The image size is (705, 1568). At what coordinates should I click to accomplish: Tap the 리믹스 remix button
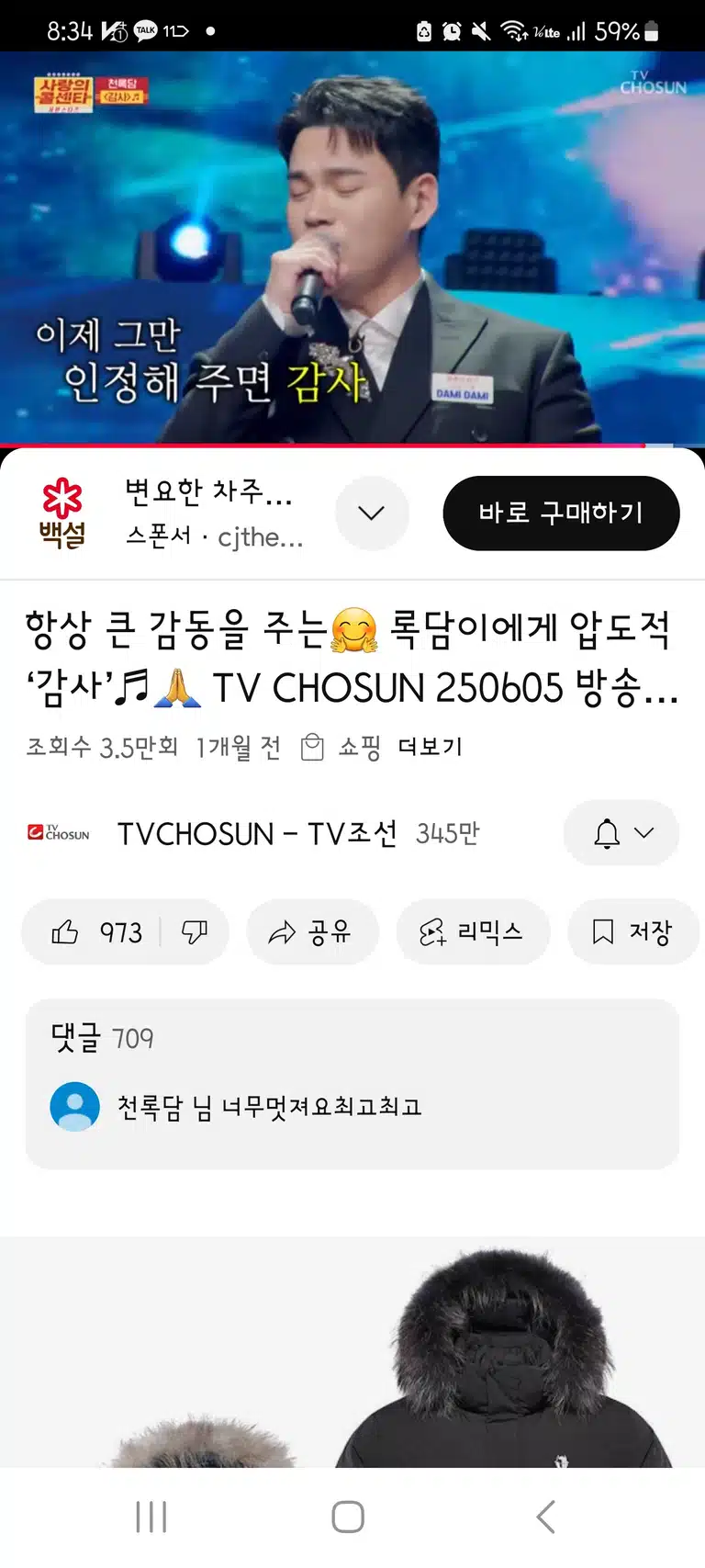[x=473, y=932]
